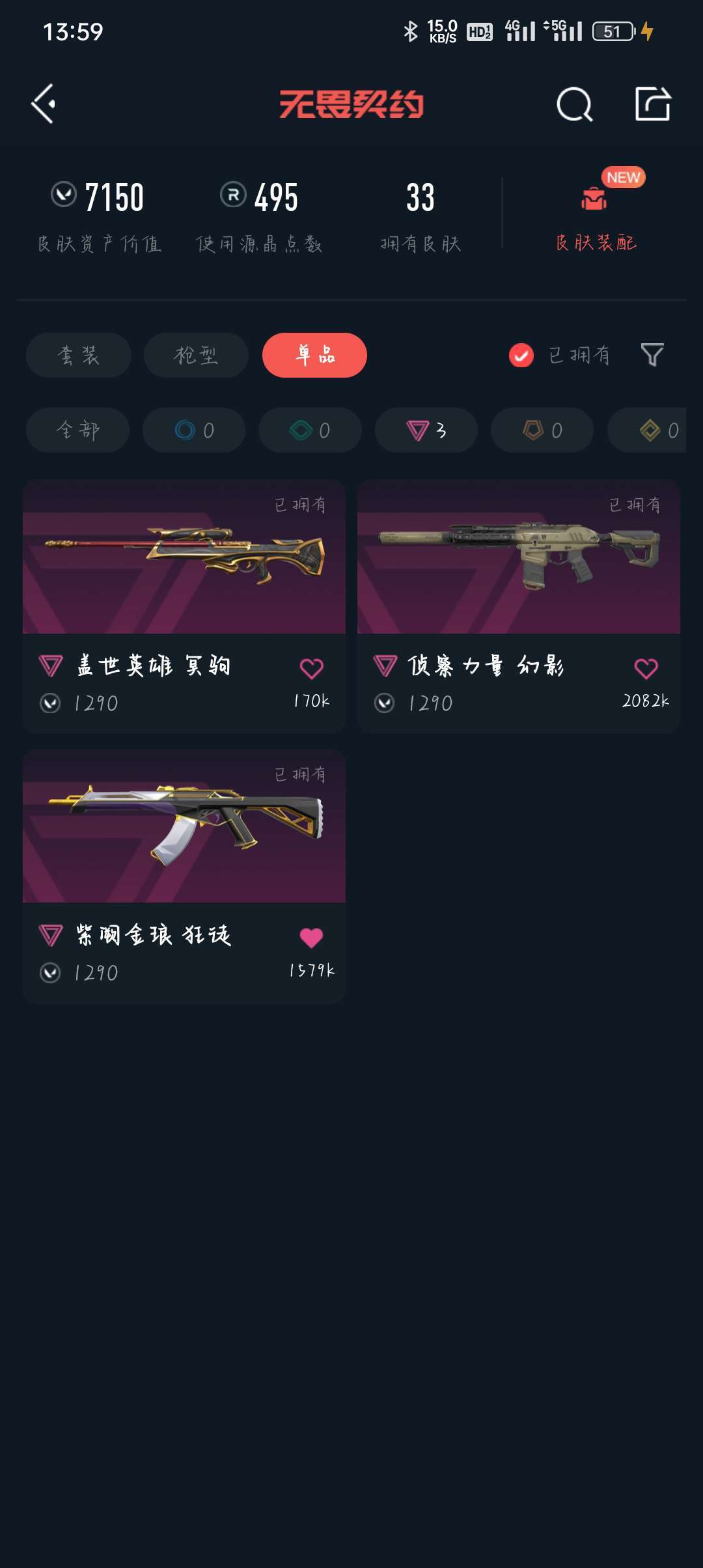Open the search icon
Image resolution: width=703 pixels, height=1568 pixels.
click(x=574, y=104)
